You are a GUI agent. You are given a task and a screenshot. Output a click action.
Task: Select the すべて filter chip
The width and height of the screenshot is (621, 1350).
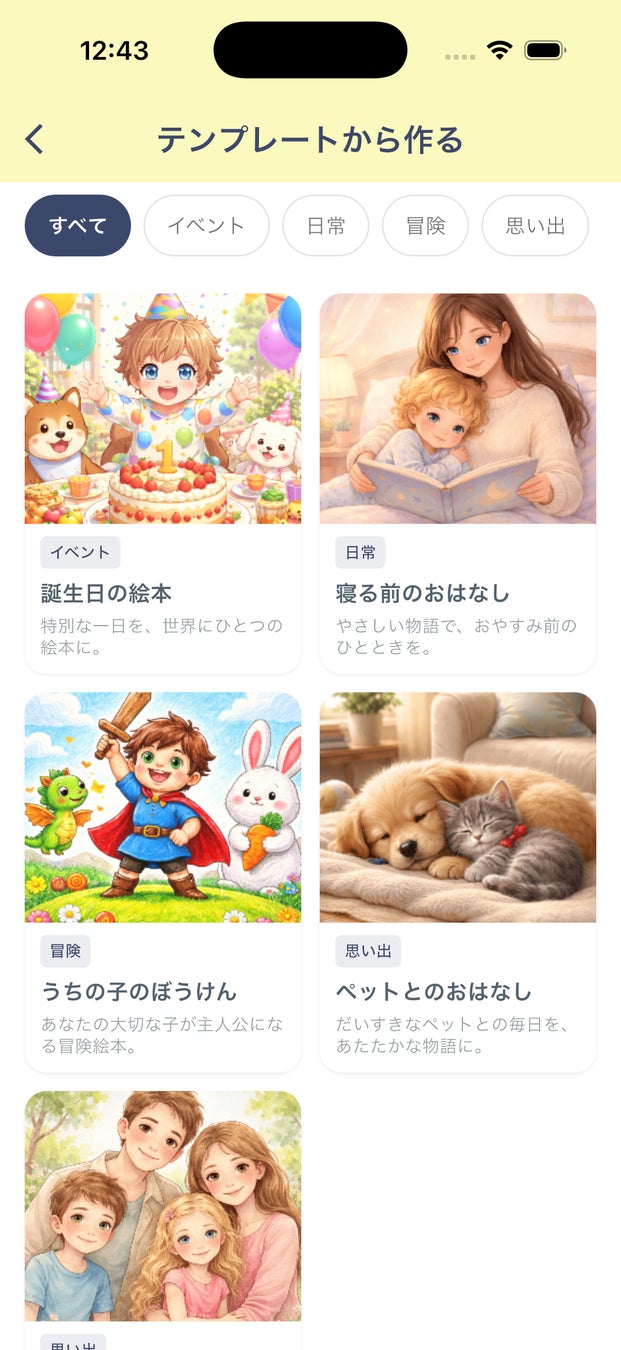tap(78, 226)
